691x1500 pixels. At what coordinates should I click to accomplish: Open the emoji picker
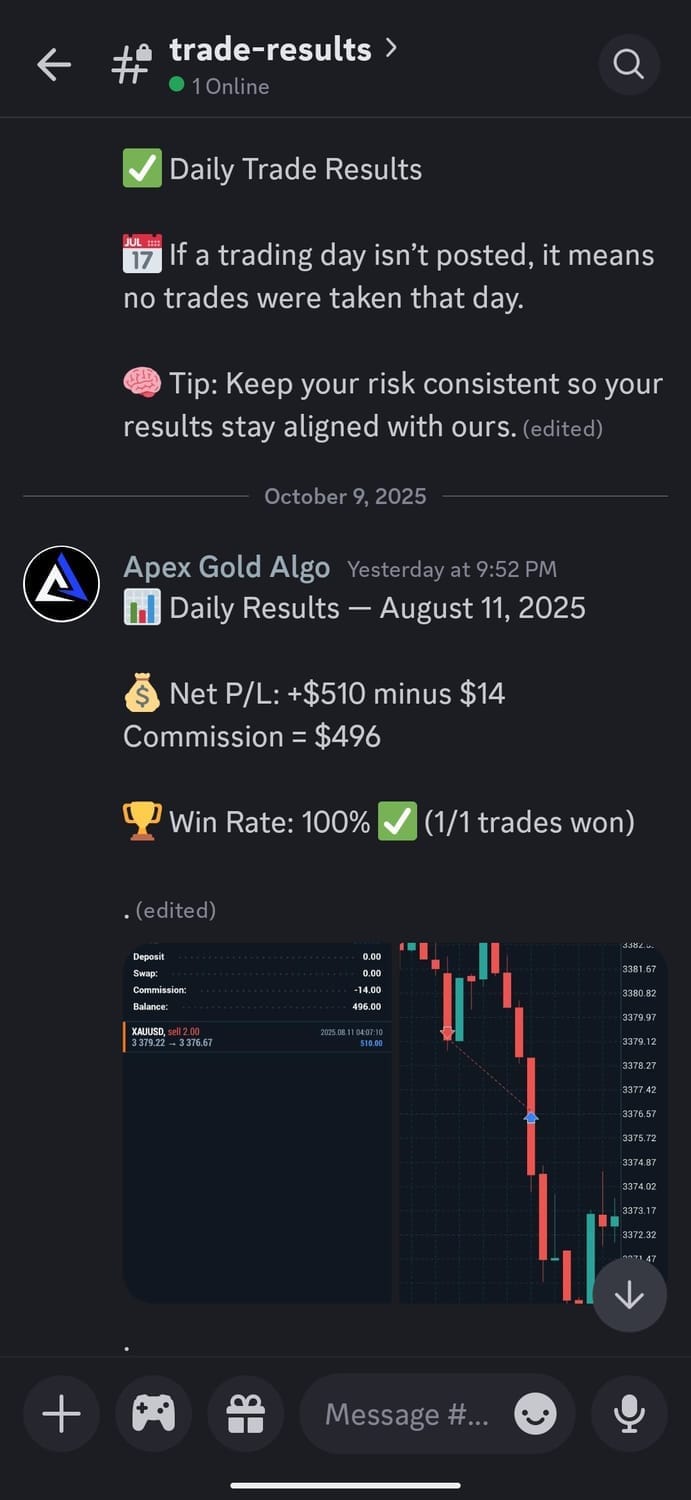point(535,1414)
